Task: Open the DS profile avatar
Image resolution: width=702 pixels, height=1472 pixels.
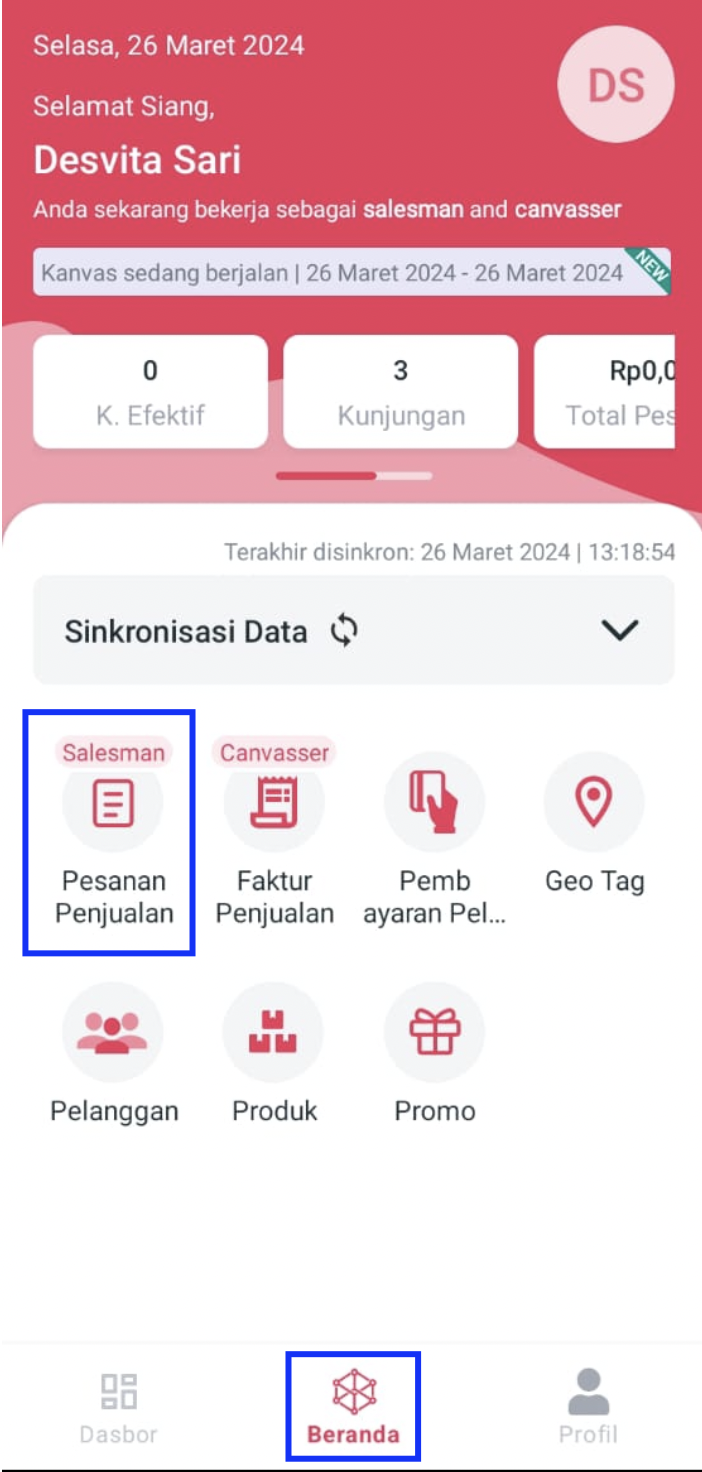Action: click(x=615, y=85)
